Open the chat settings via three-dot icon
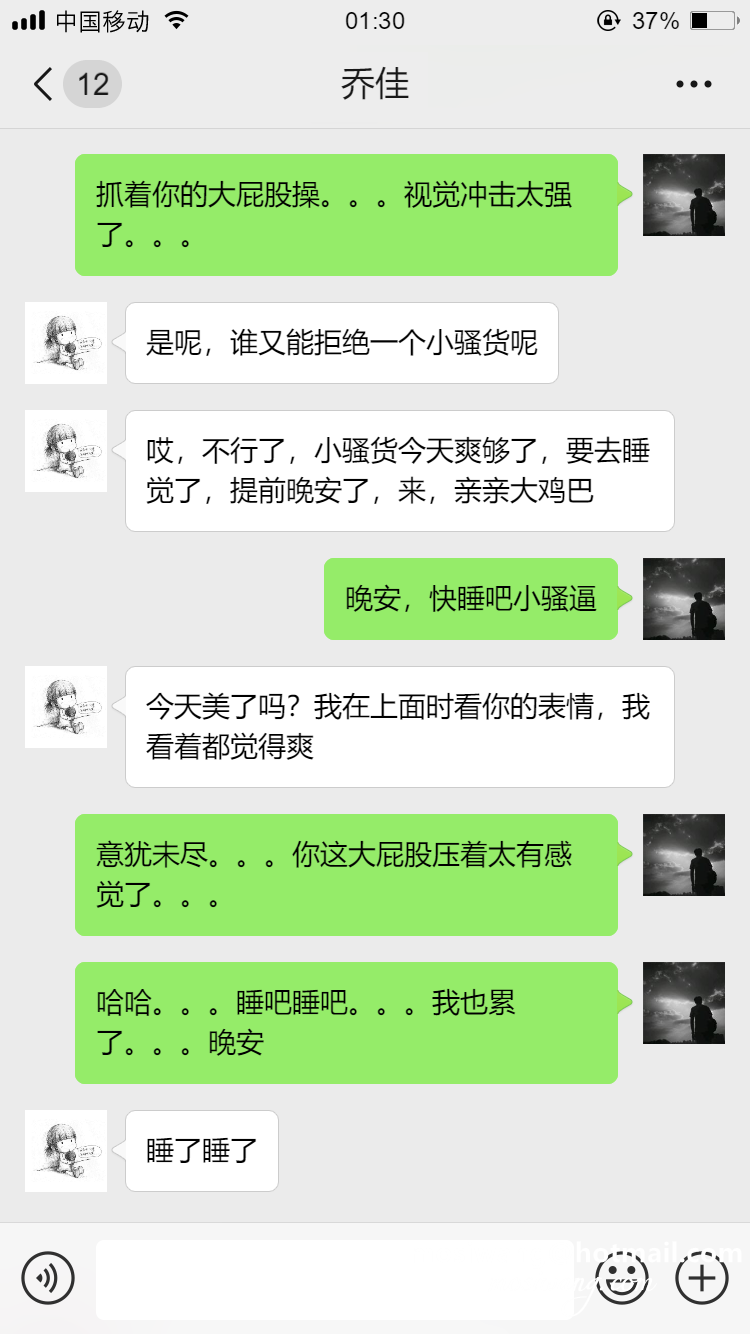Image resolution: width=750 pixels, height=1334 pixels. click(692, 84)
